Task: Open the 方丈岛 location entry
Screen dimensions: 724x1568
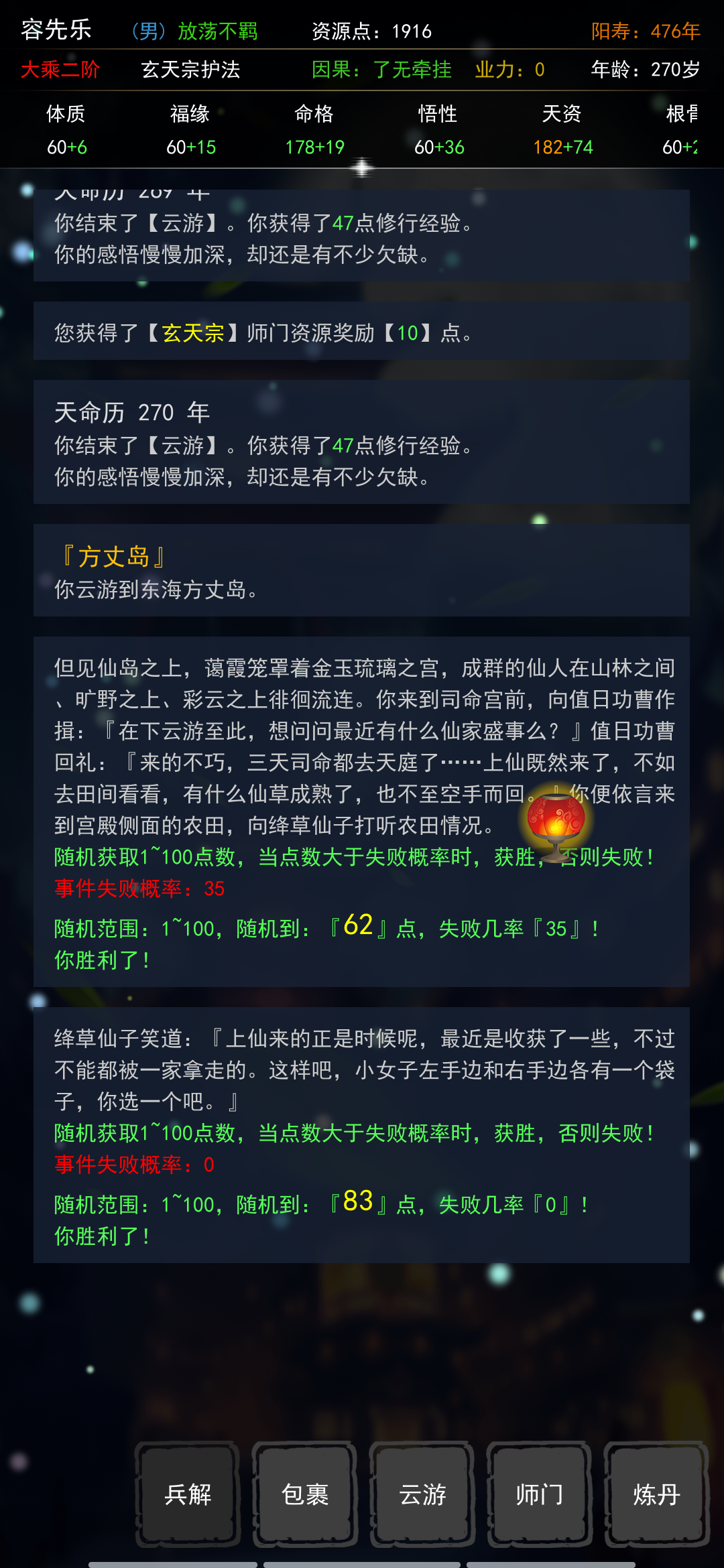Action: pos(109,556)
